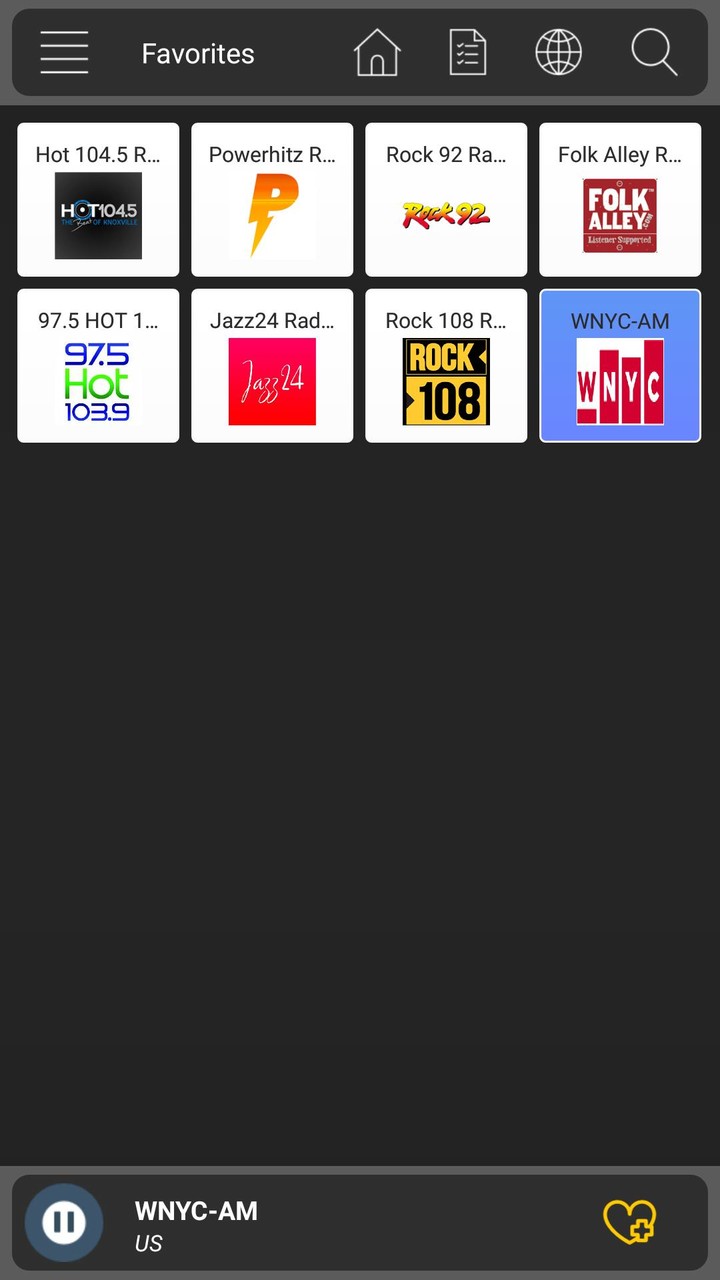This screenshot has width=720, height=1280.
Task: Select the 97.5 HOT 103.9 station
Action: 97,365
